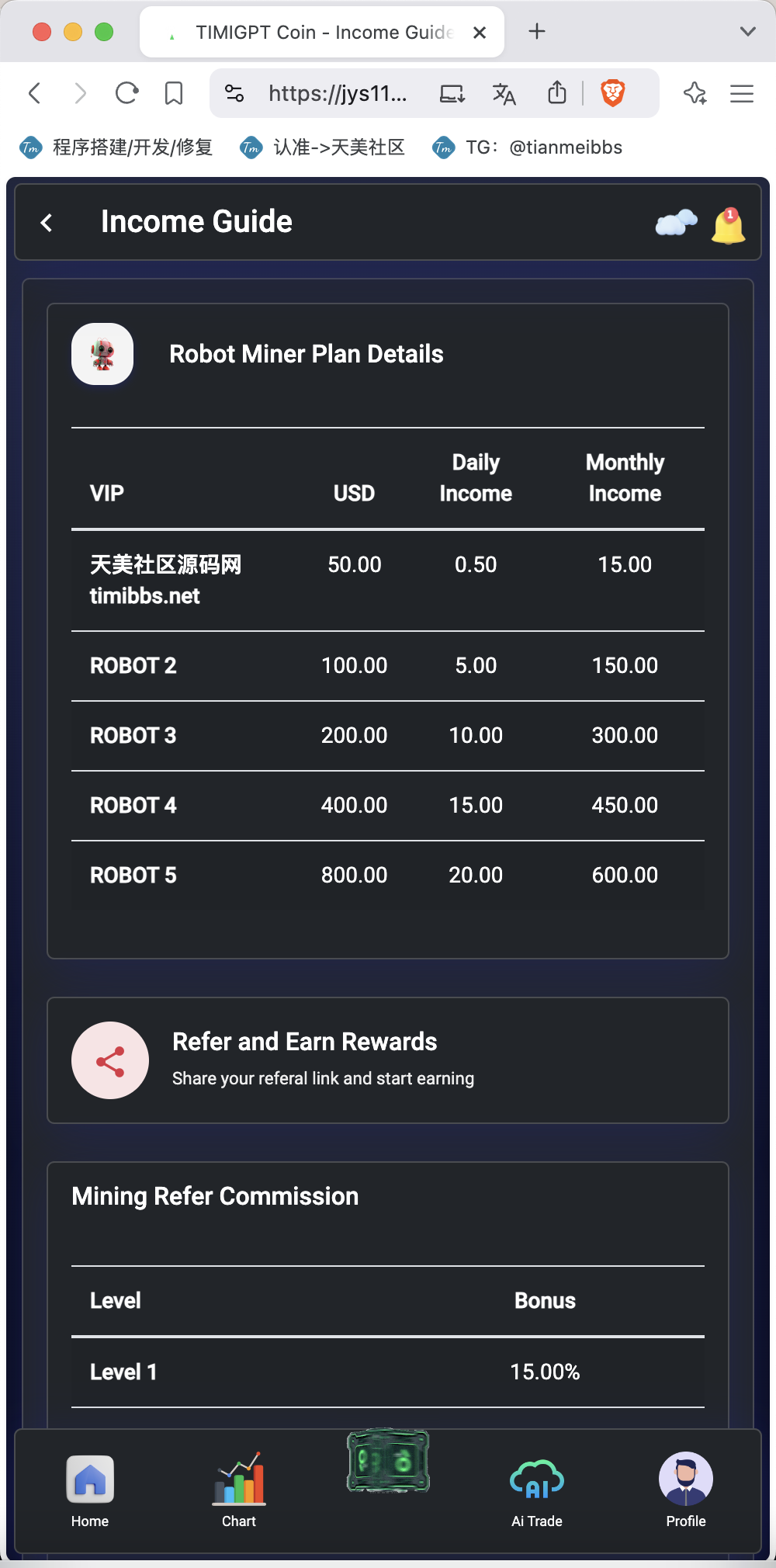
Task: Open the notifications bell
Action: point(729,226)
